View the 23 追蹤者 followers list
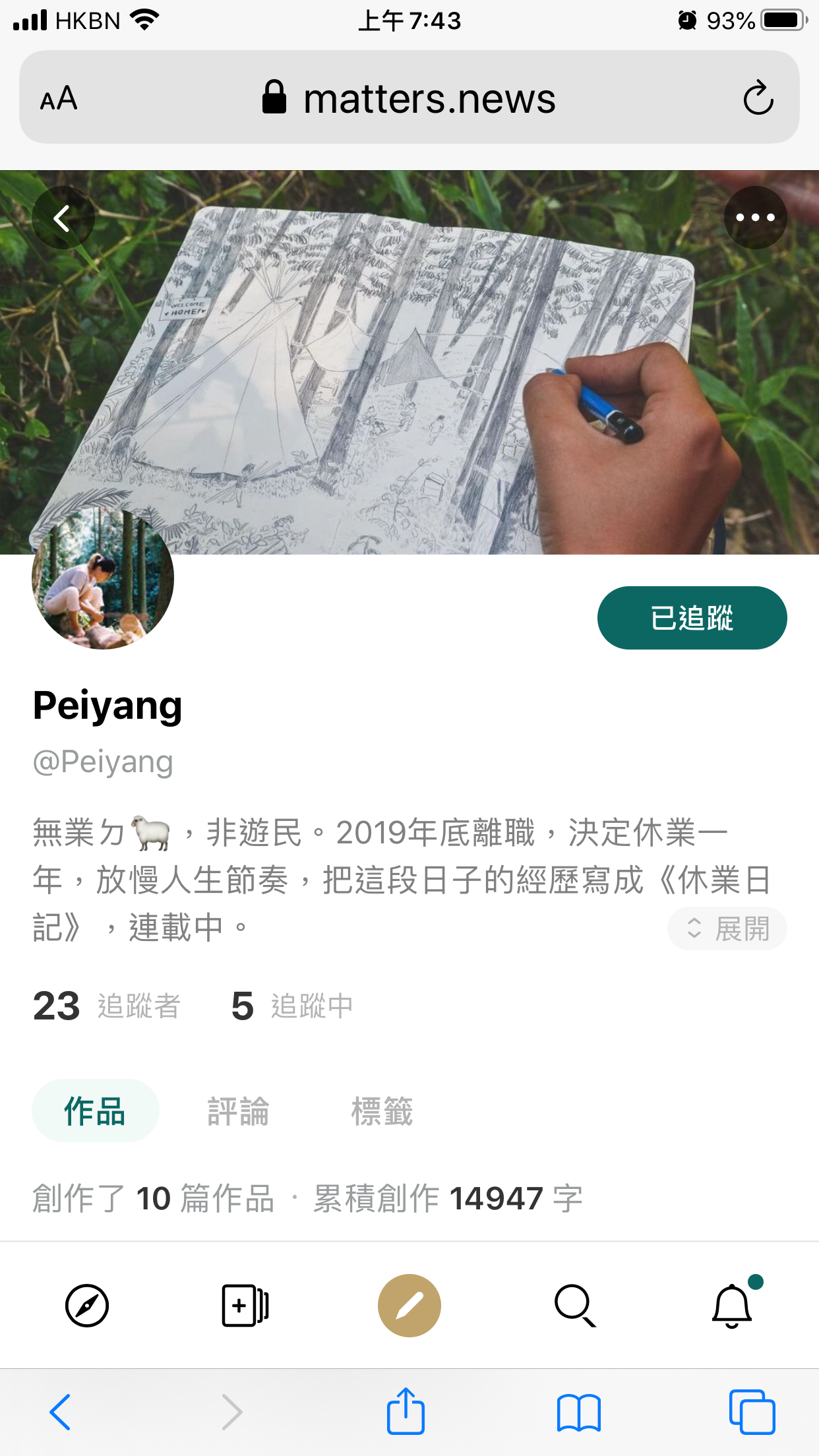Viewport: 819px width, 1456px height. [x=107, y=1006]
